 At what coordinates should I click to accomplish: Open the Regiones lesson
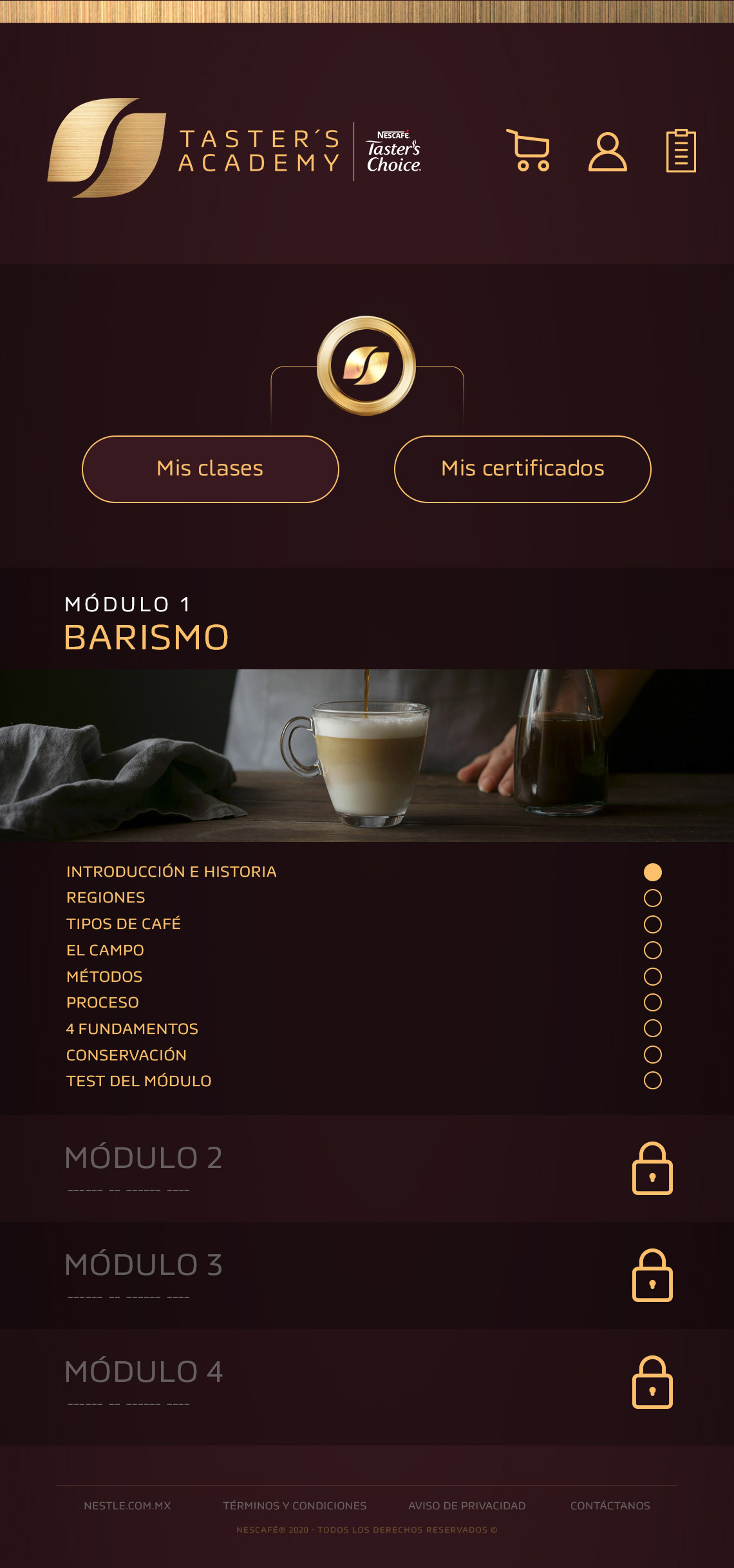pyautogui.click(x=106, y=897)
